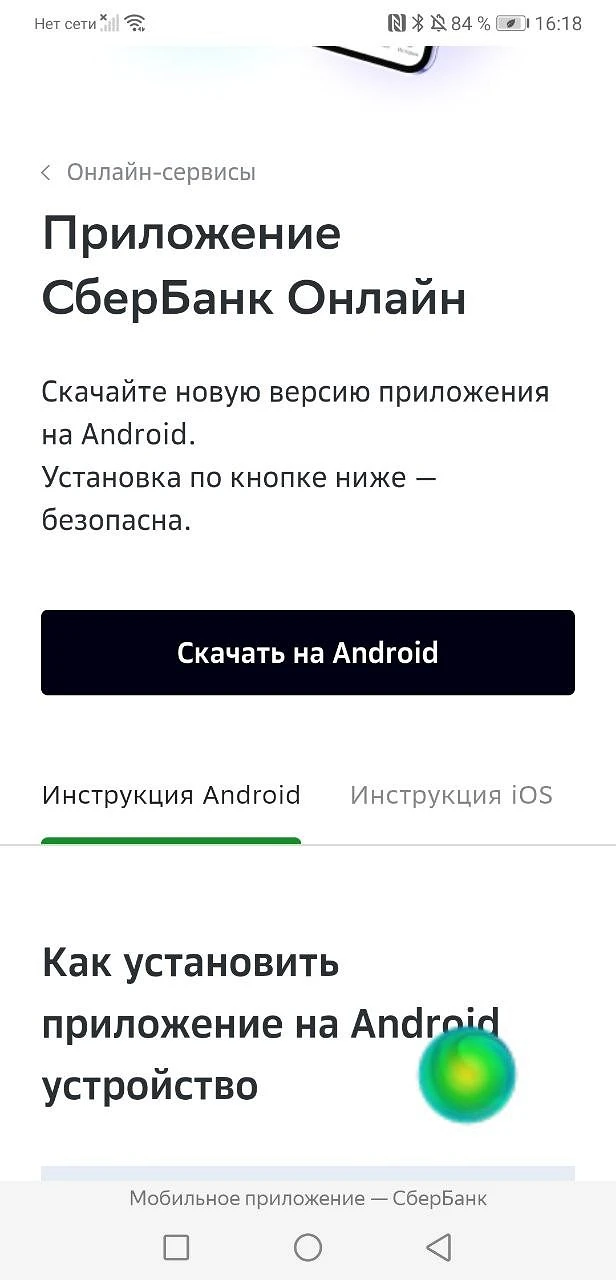Select the Инструкция Android tab
Image resolution: width=616 pixels, height=1280 pixels.
(x=171, y=796)
